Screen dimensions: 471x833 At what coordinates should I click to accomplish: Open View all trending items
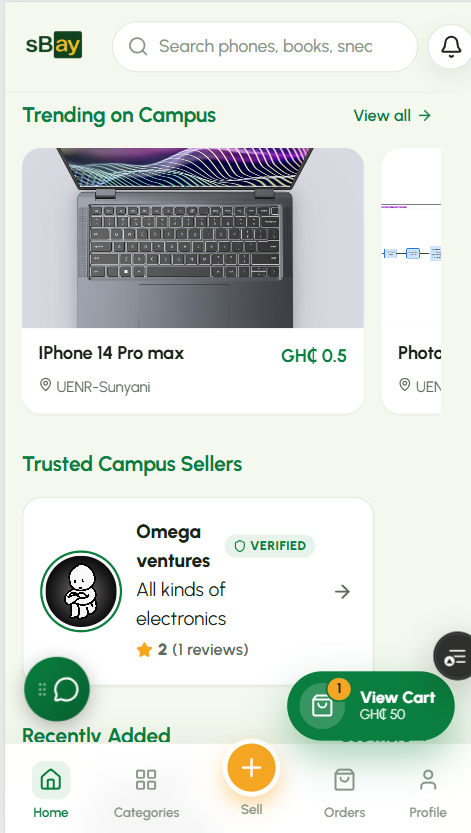(x=392, y=115)
